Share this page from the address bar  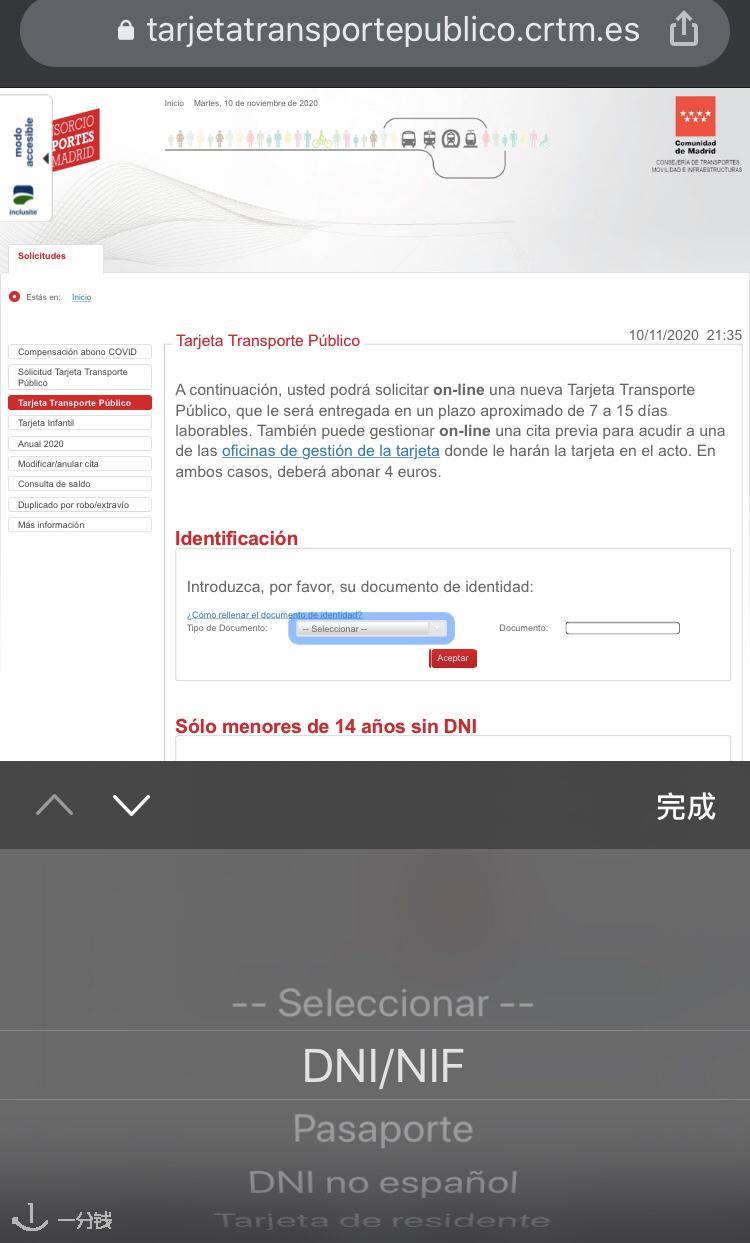(684, 29)
